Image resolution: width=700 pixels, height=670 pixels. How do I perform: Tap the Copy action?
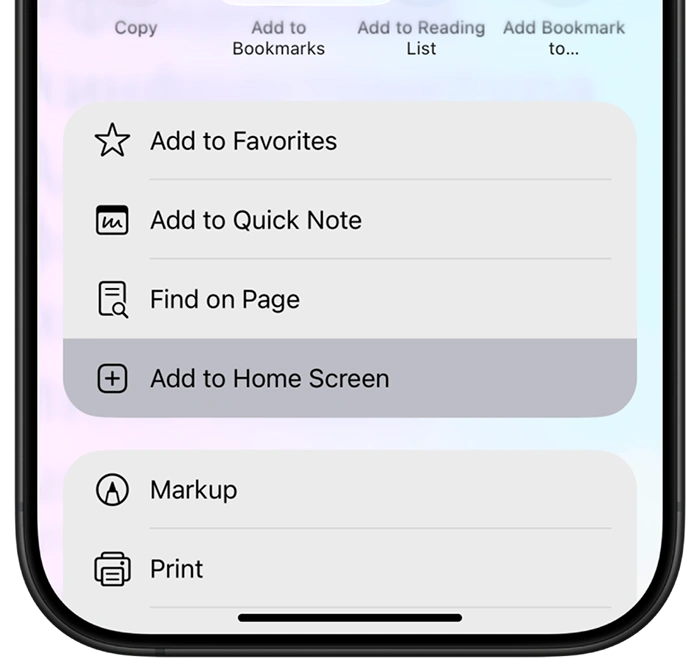(136, 27)
